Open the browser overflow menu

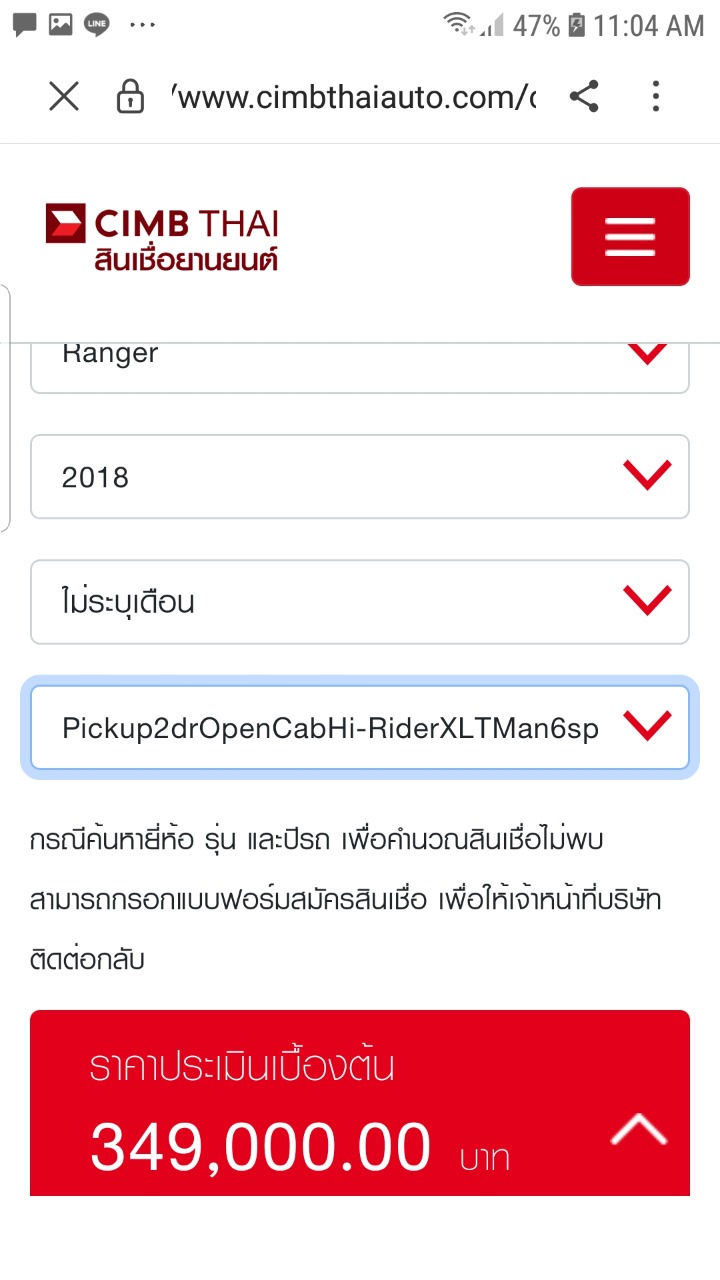point(656,97)
